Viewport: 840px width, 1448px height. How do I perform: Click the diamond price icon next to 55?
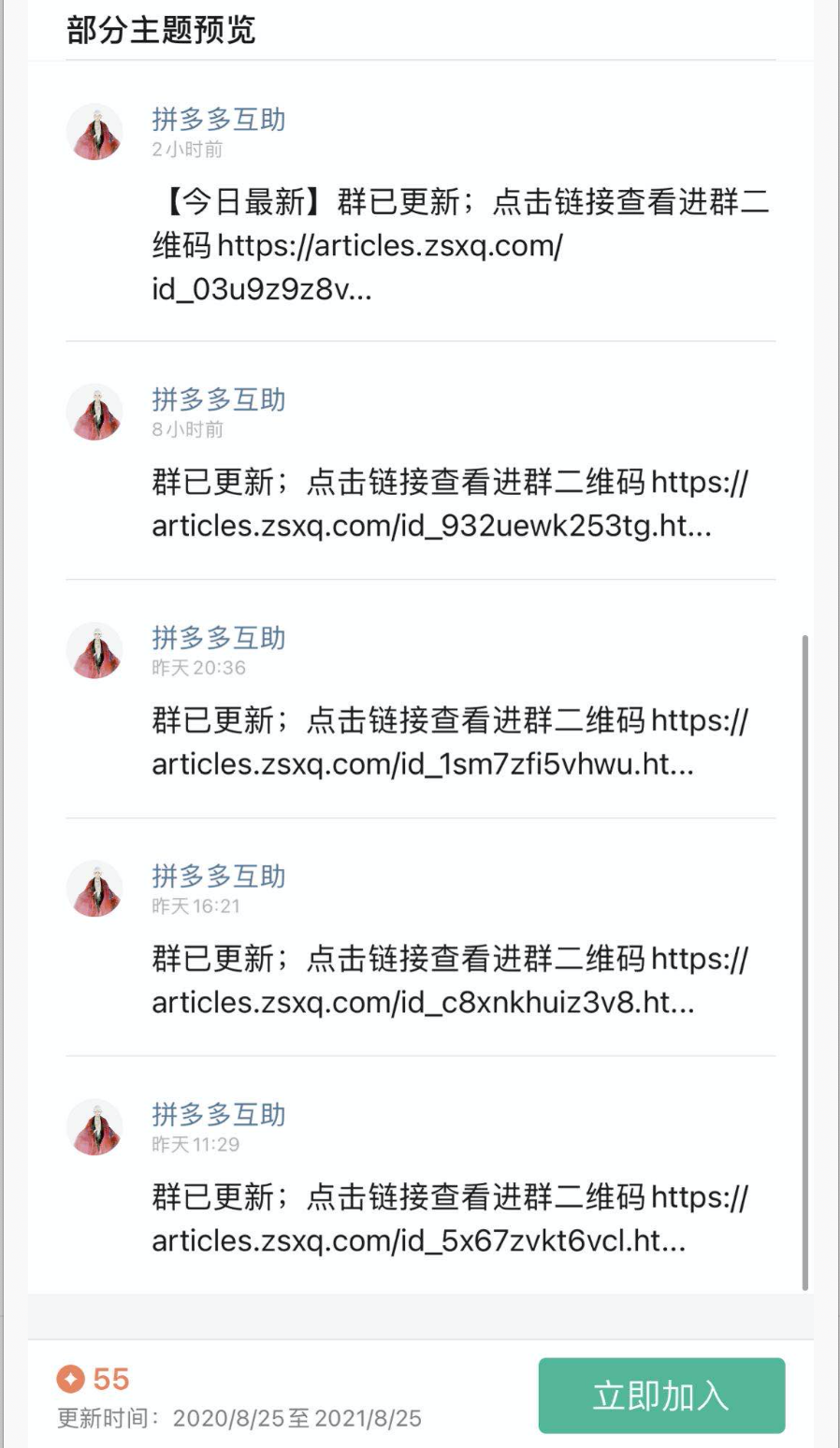coord(70,1378)
